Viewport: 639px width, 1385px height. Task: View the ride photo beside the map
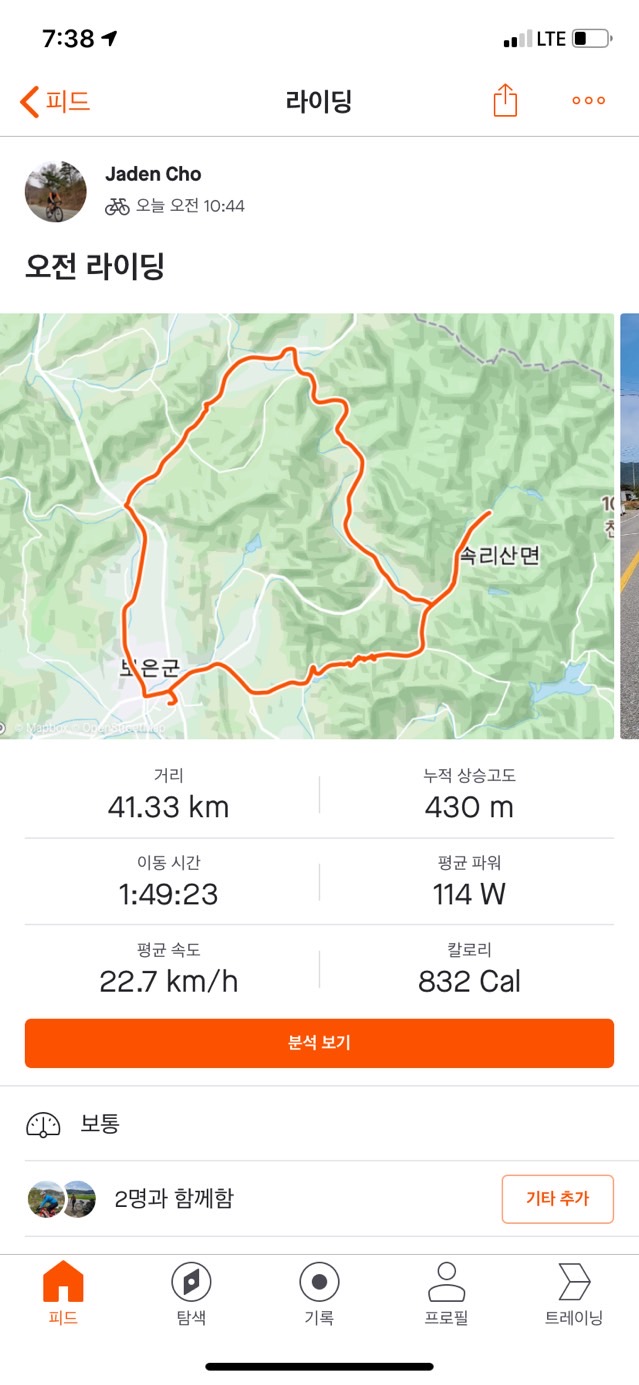(629, 526)
